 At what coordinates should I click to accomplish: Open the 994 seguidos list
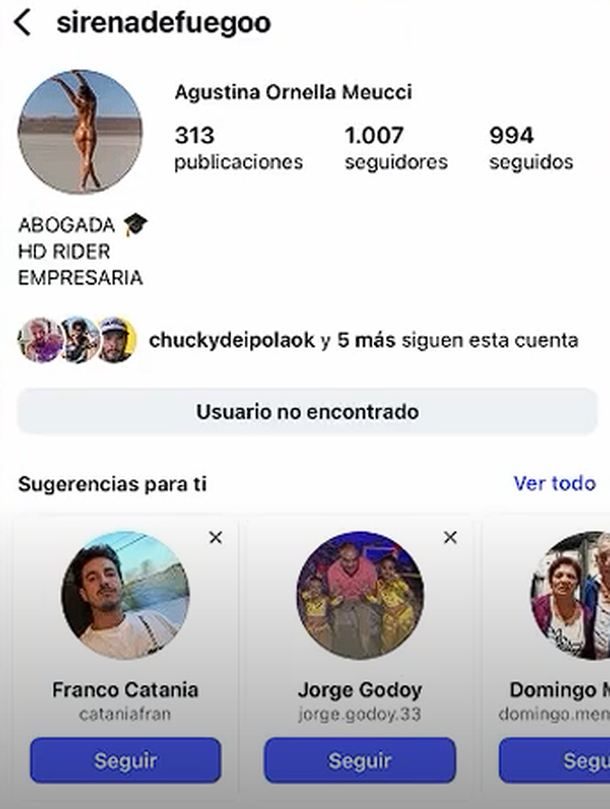pyautogui.click(x=531, y=148)
